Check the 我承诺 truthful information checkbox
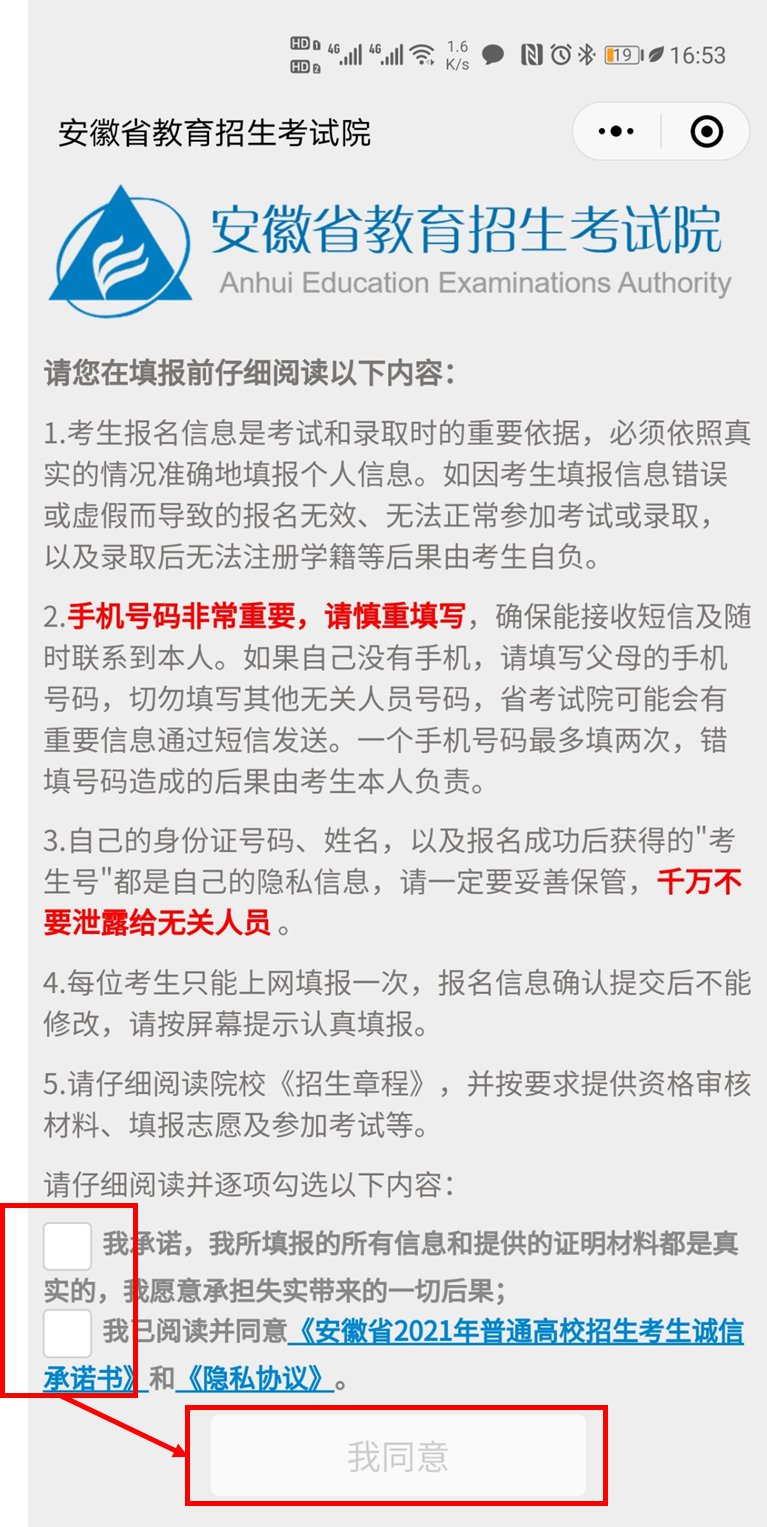Screen dimensions: 767x1527 [x=68, y=1246]
